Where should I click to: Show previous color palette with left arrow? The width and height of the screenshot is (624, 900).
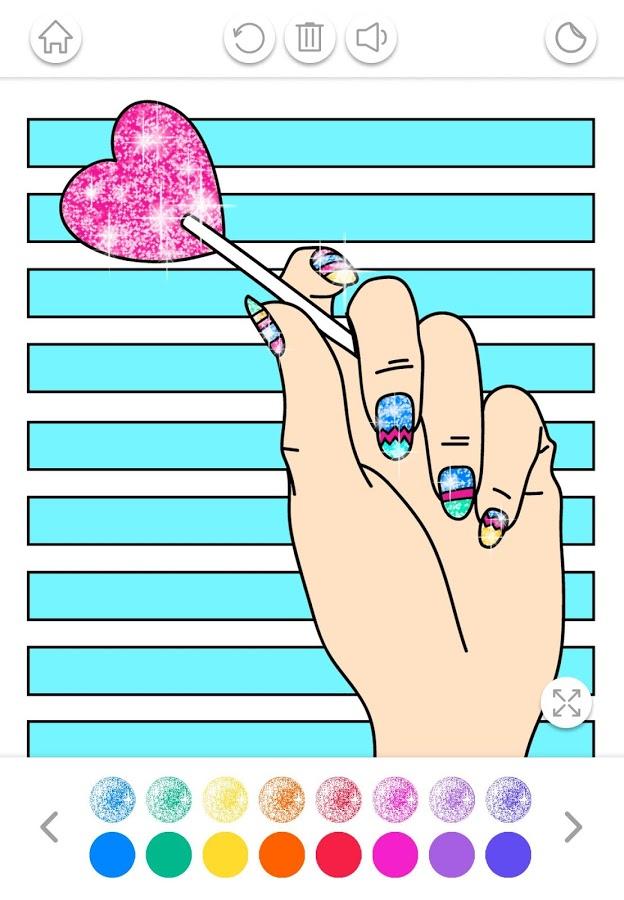[x=49, y=827]
